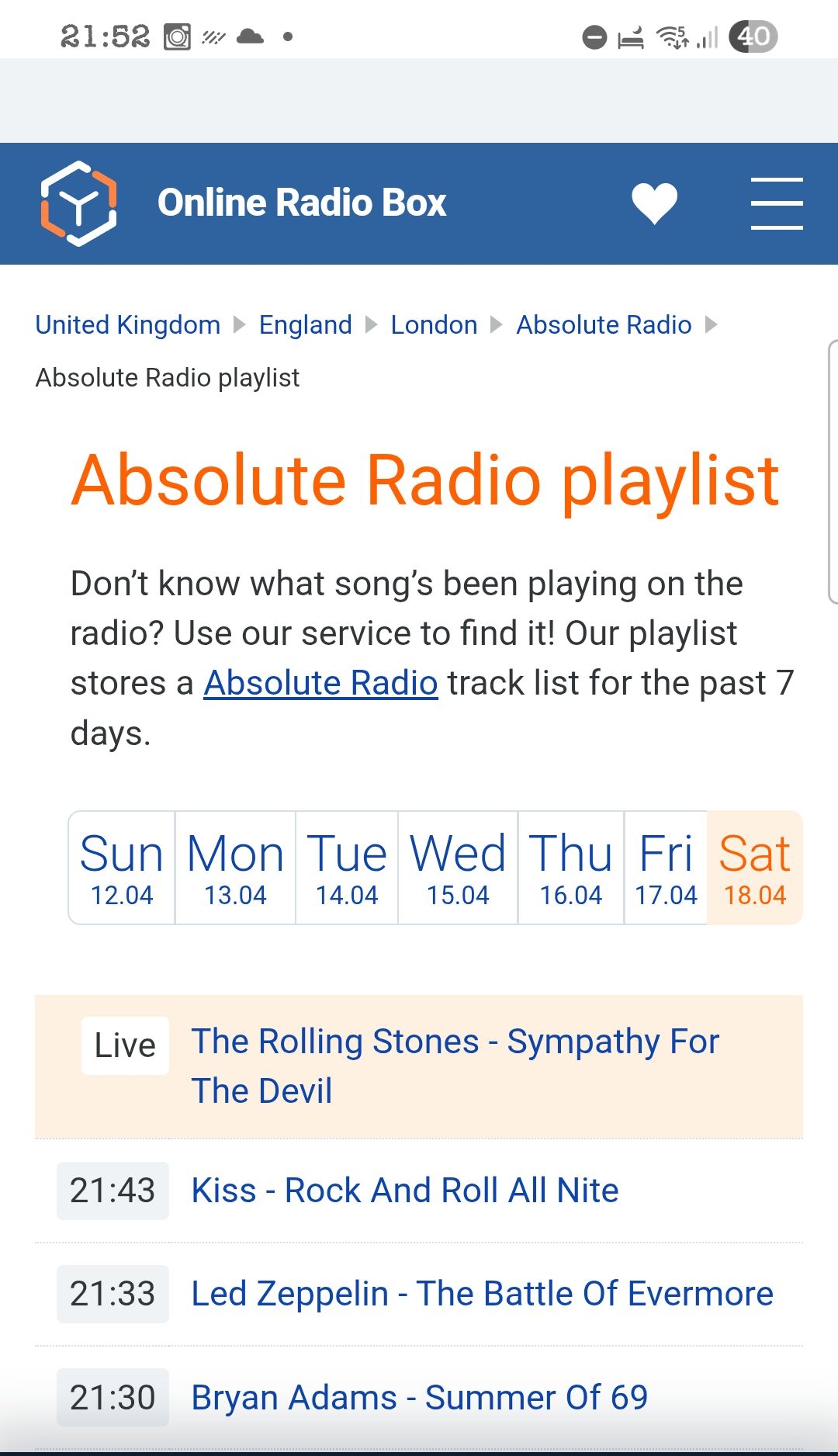
Task: Select Fri 17.04 playlist day
Action: tap(666, 868)
